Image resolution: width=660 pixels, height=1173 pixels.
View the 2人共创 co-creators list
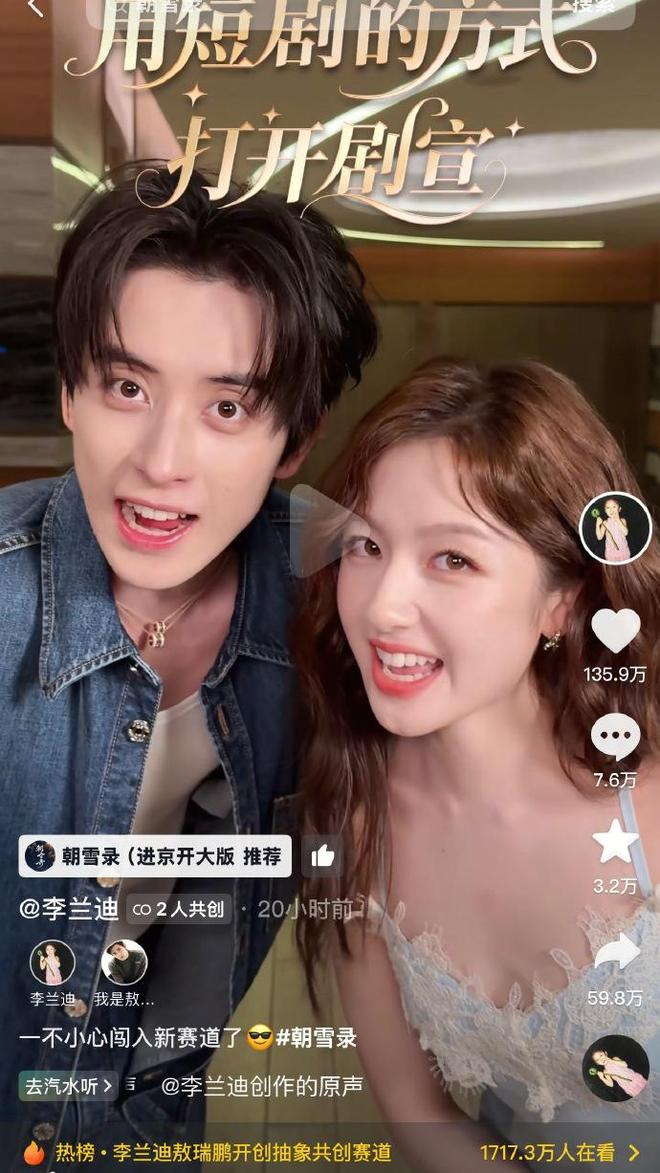[x=178, y=909]
